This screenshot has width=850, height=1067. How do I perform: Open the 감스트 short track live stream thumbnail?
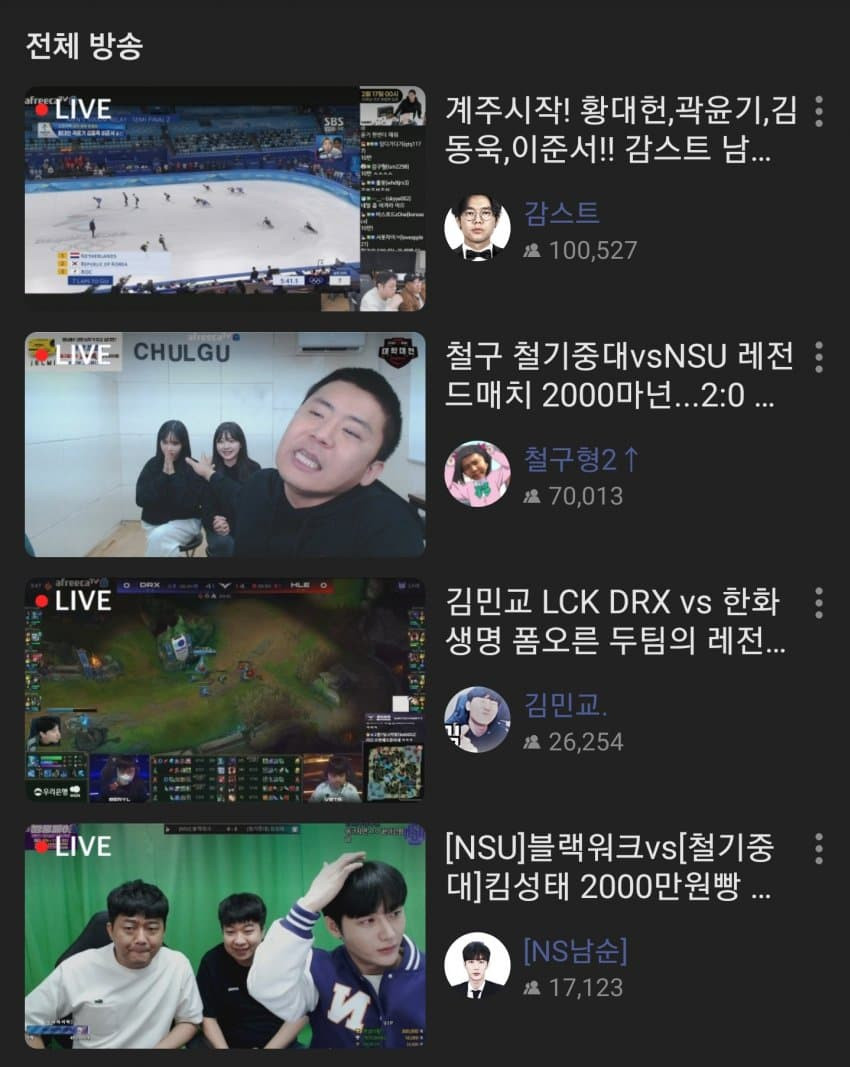225,198
